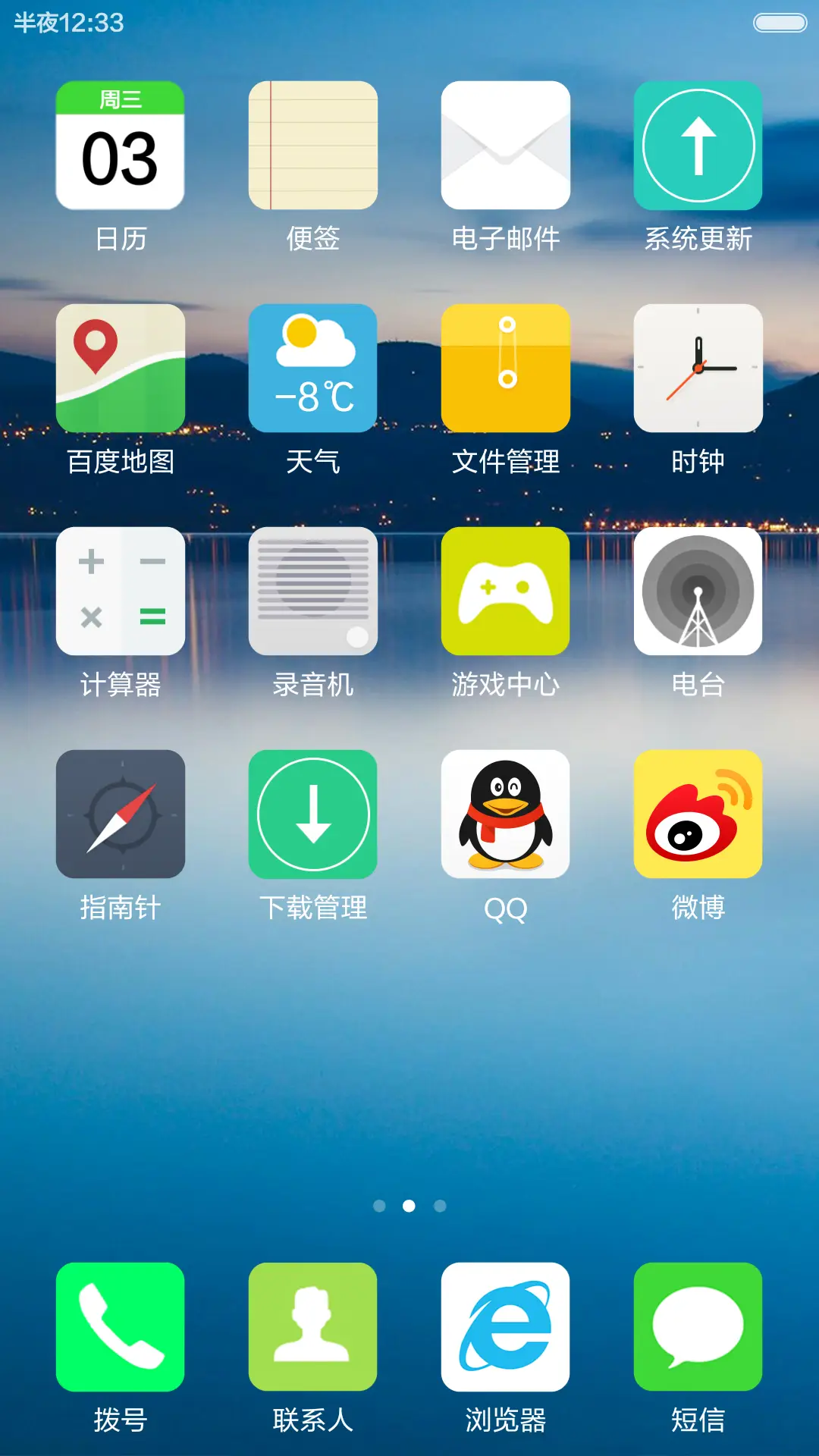Screen dimensions: 819x1456
Task: Start a 系统更新 system update
Action: point(698,146)
